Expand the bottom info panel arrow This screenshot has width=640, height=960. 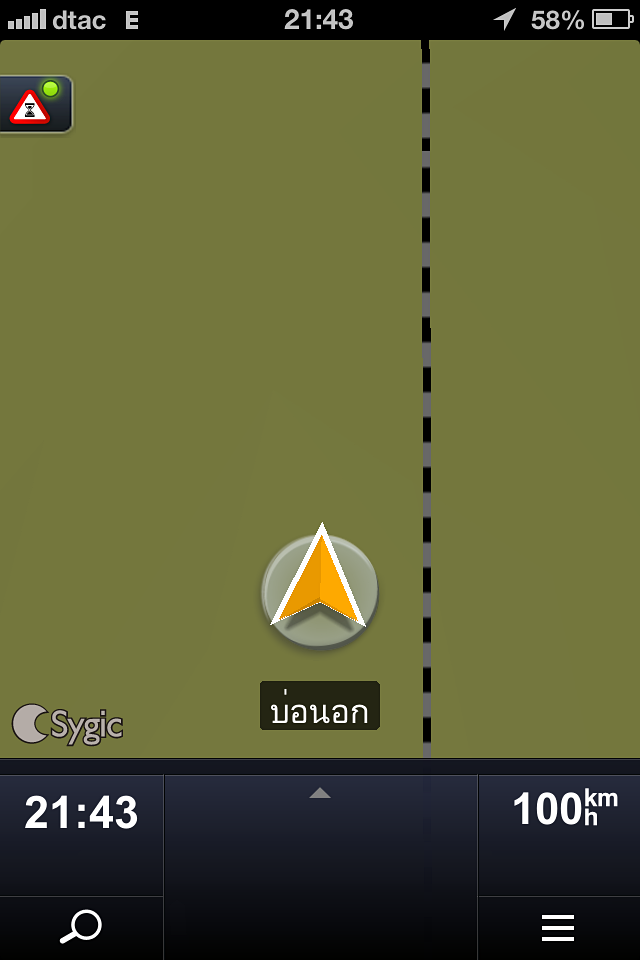pos(319,793)
